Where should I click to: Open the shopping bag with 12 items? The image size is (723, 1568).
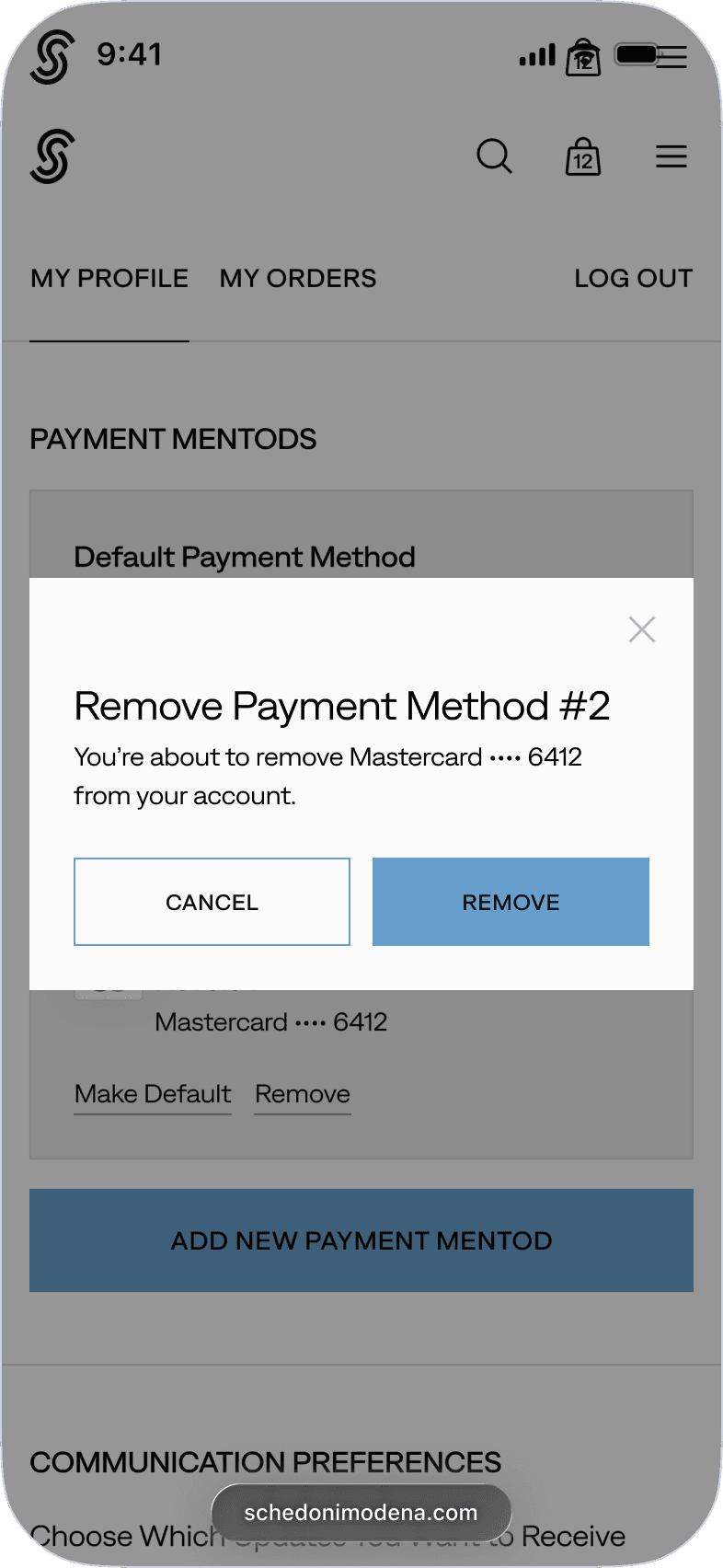(583, 156)
